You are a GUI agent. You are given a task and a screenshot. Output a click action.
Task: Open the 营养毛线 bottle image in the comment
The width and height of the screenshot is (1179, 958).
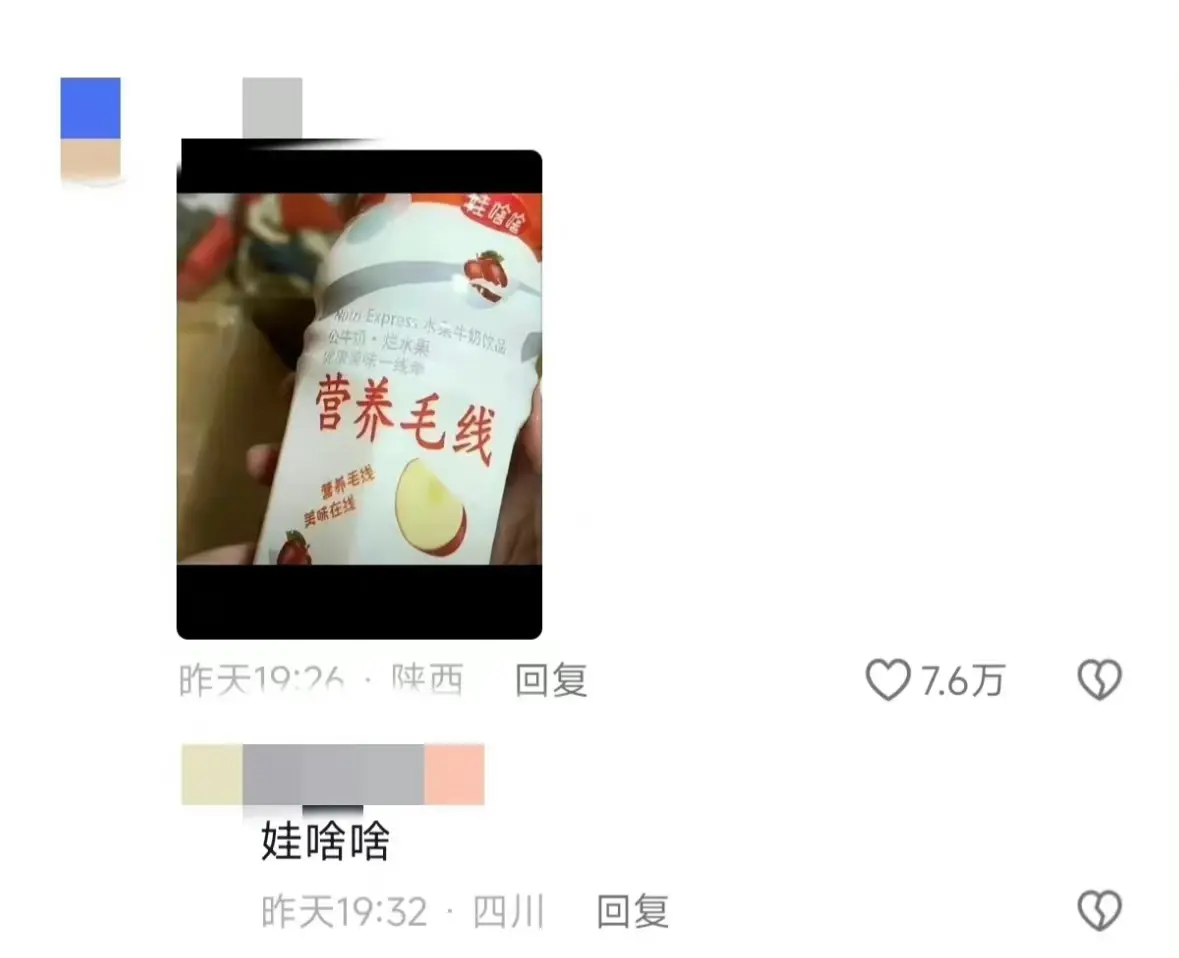click(x=359, y=394)
